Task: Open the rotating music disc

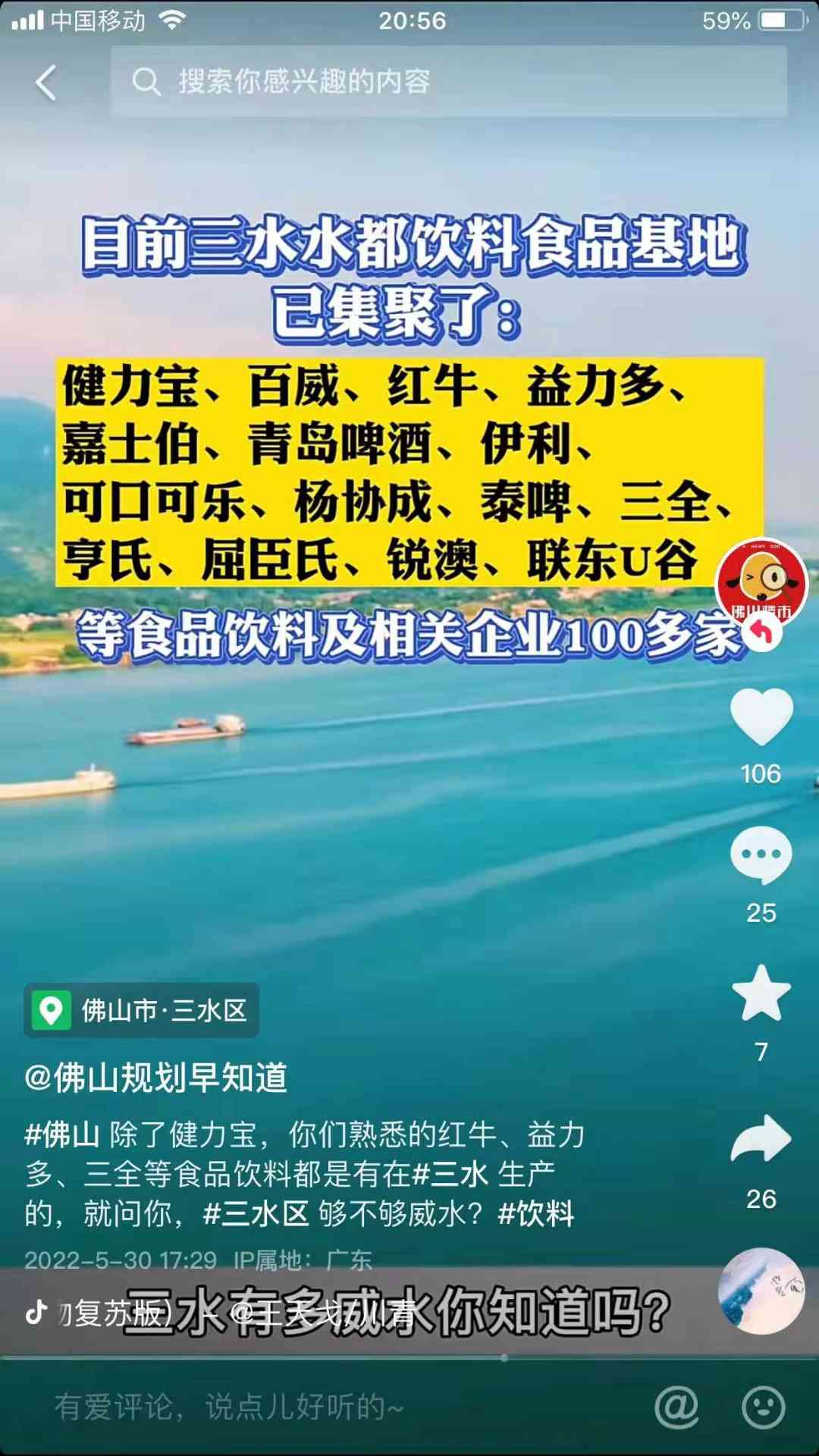Action: pyautogui.click(x=761, y=1291)
